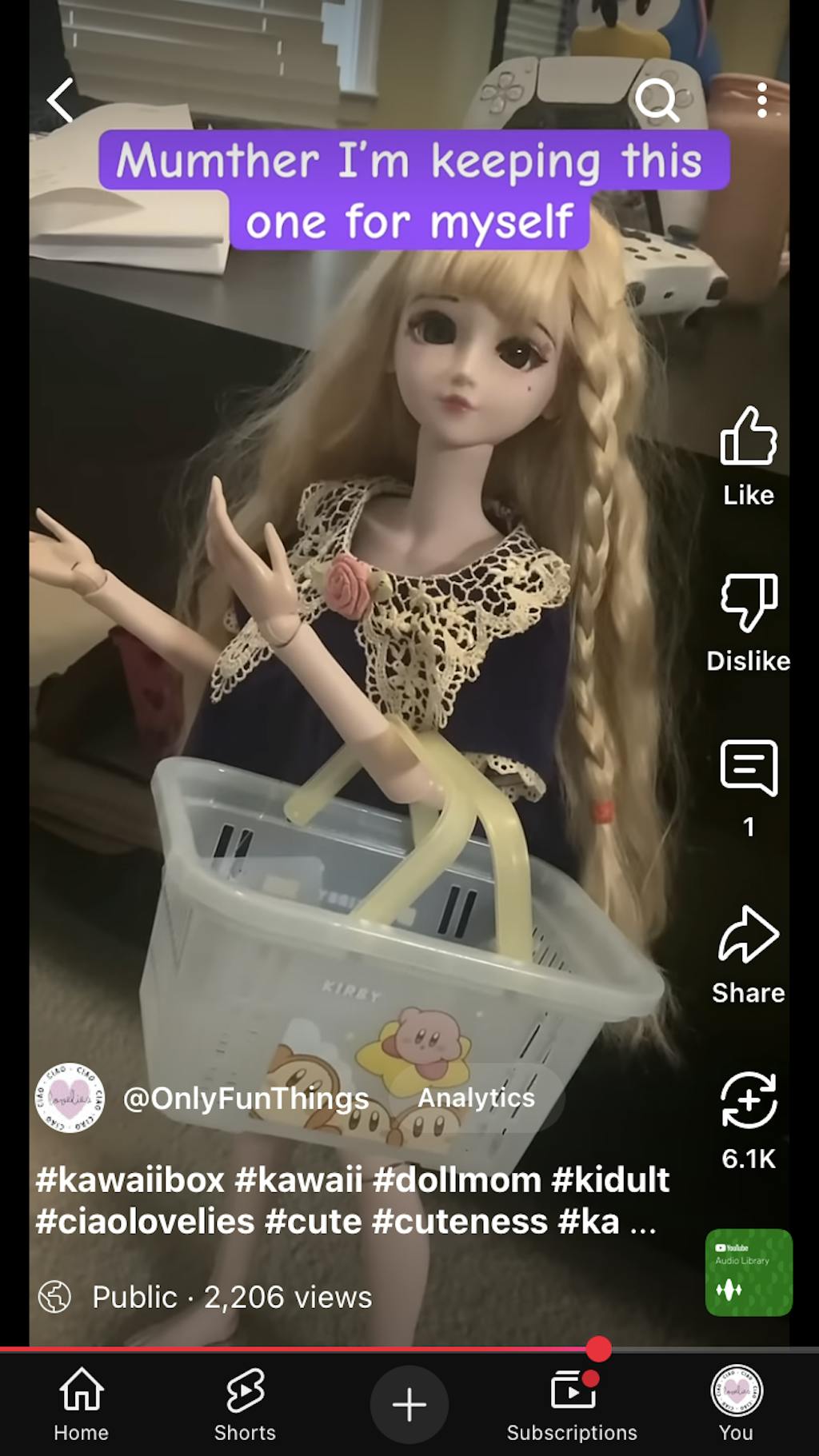Seek using the red progress bar handle

point(598,1349)
